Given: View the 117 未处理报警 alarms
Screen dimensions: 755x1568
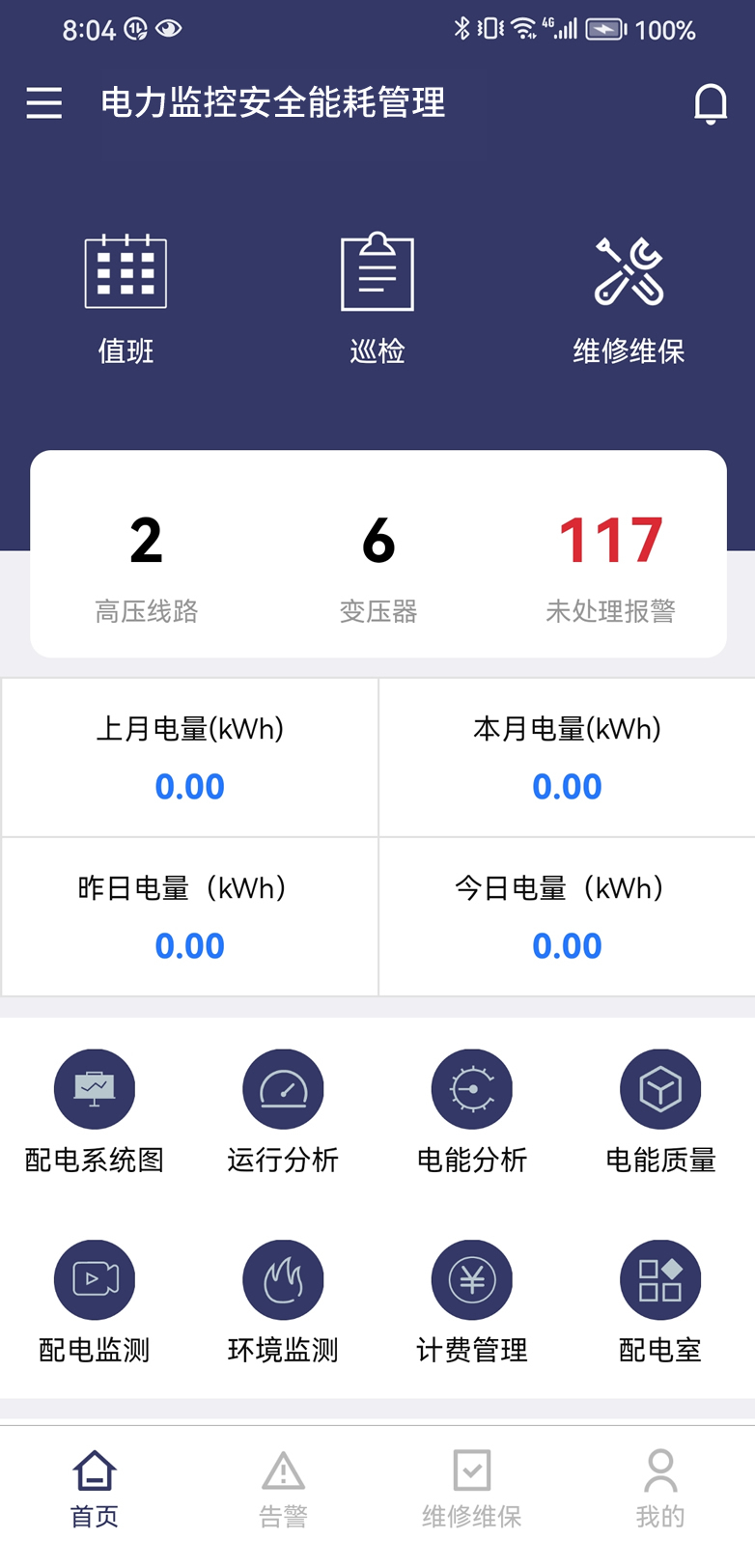Looking at the screenshot, I should [x=610, y=567].
